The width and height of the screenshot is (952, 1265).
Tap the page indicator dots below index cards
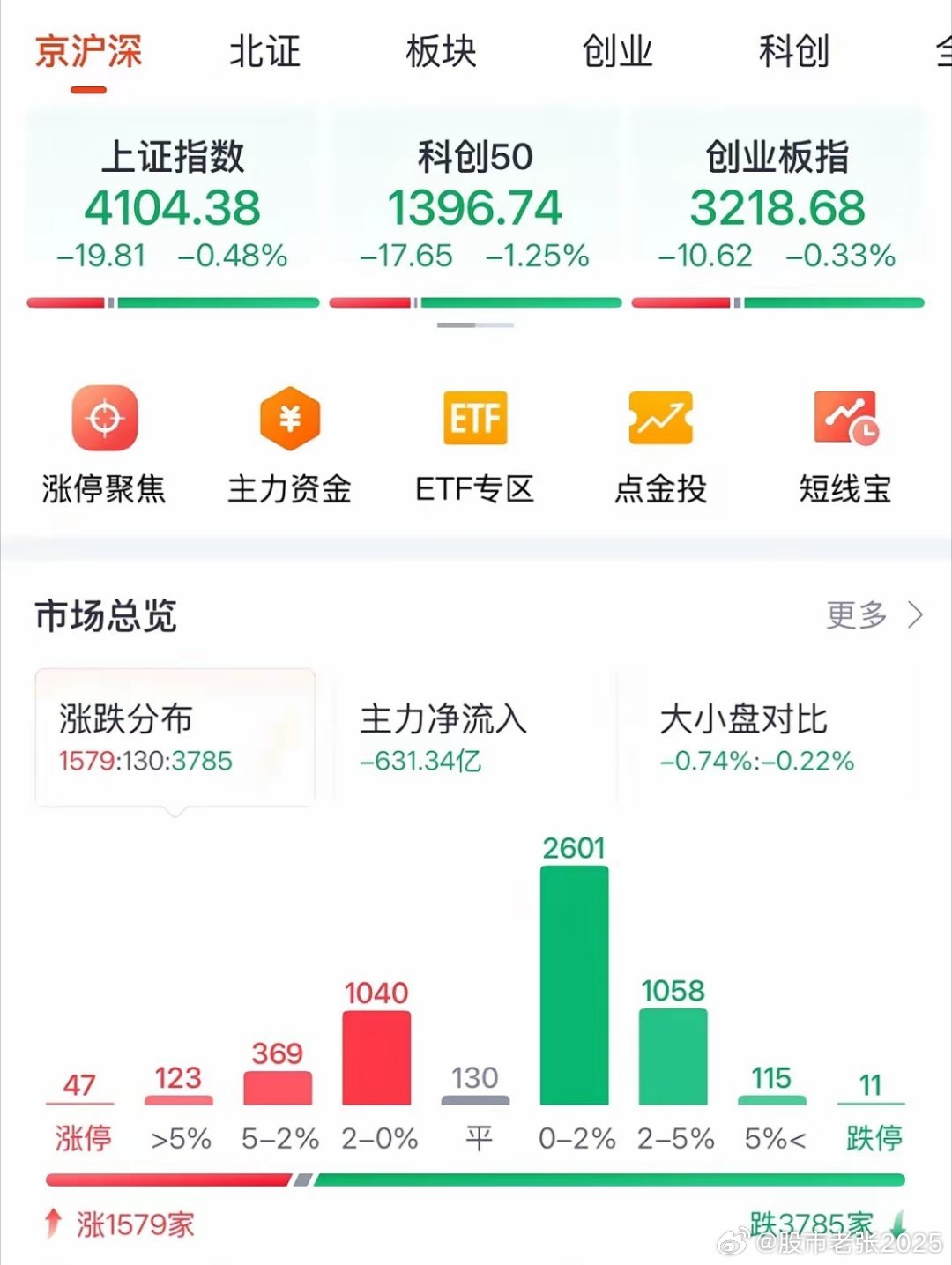[x=476, y=326]
